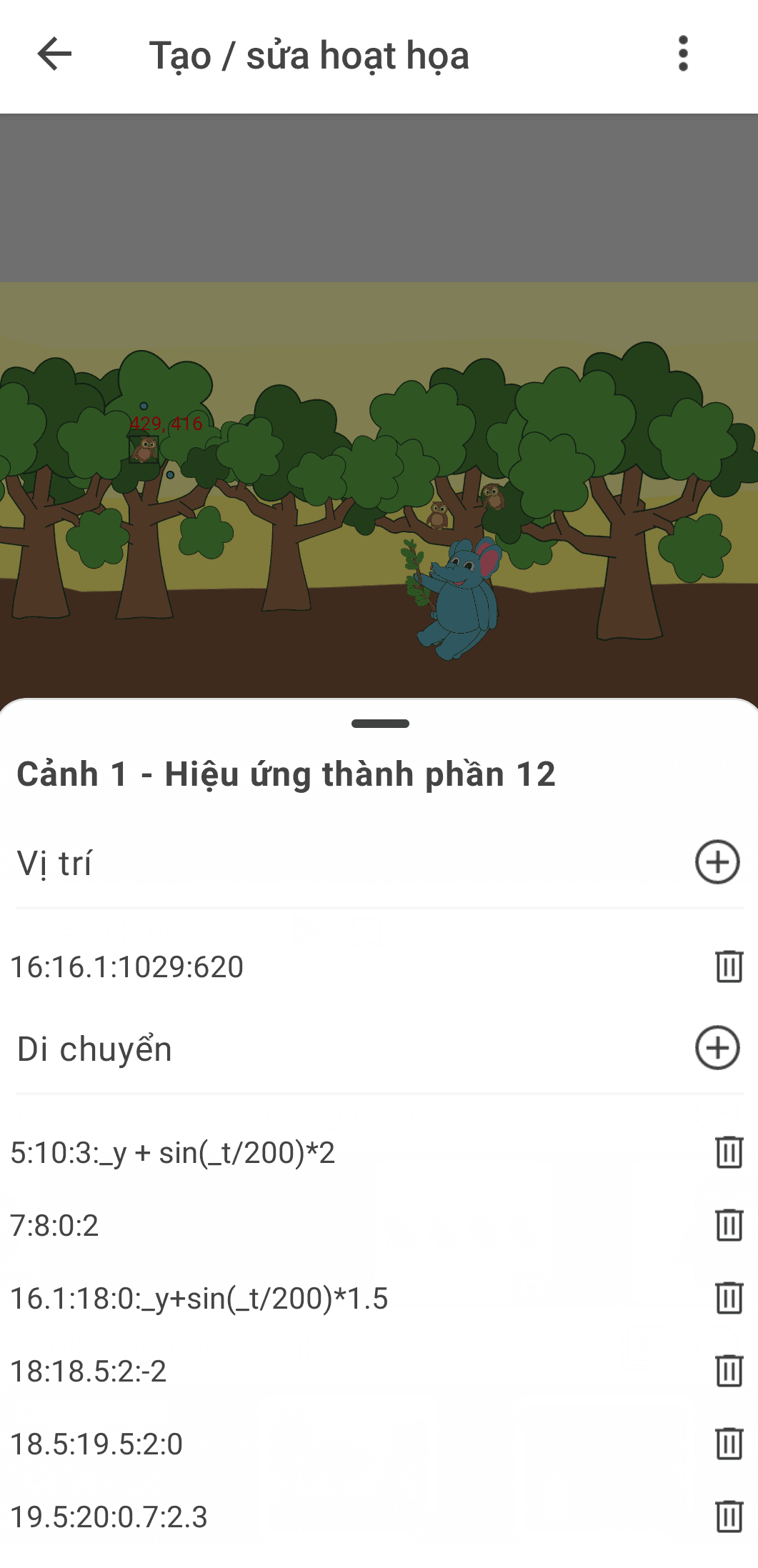Add a new Vị trí entry

(x=717, y=862)
